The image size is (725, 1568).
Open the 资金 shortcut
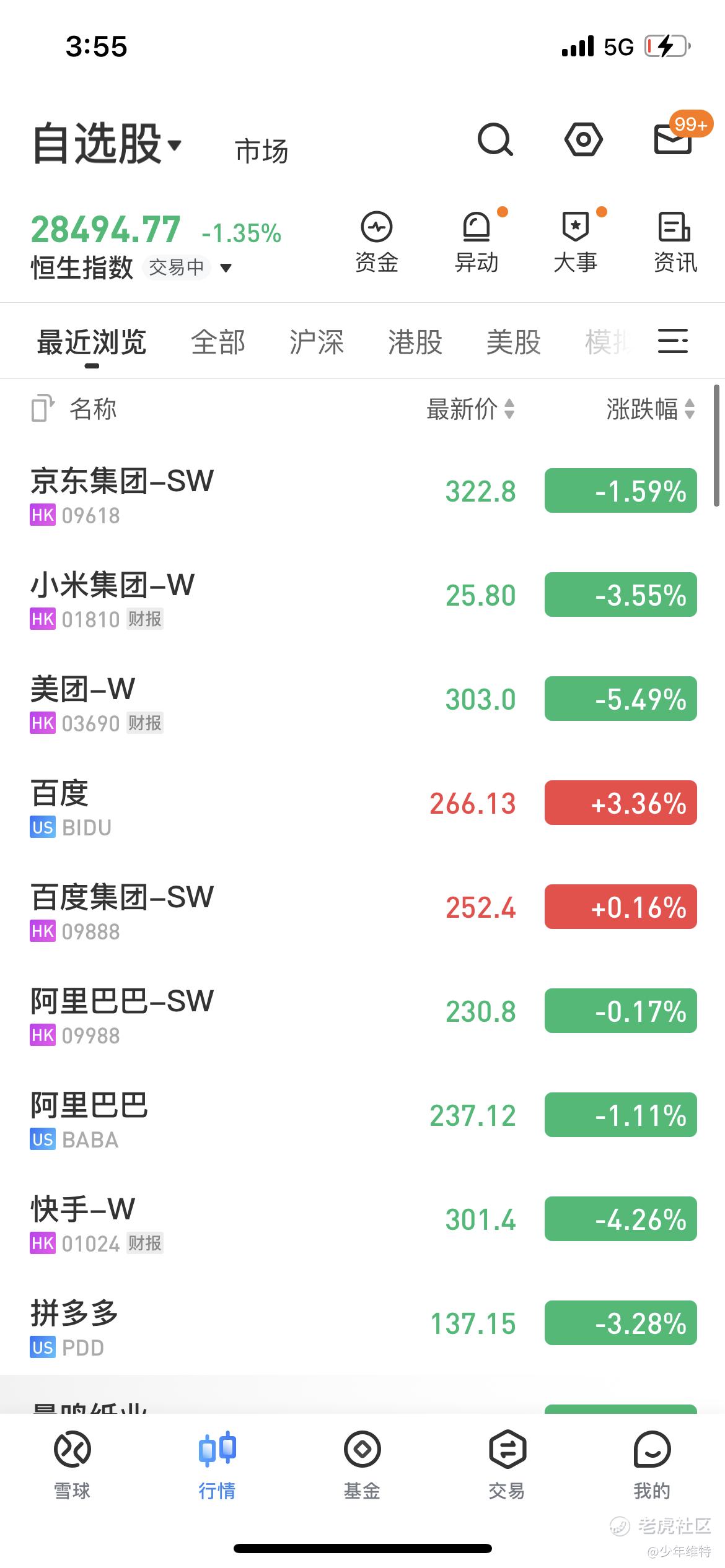coord(377,243)
